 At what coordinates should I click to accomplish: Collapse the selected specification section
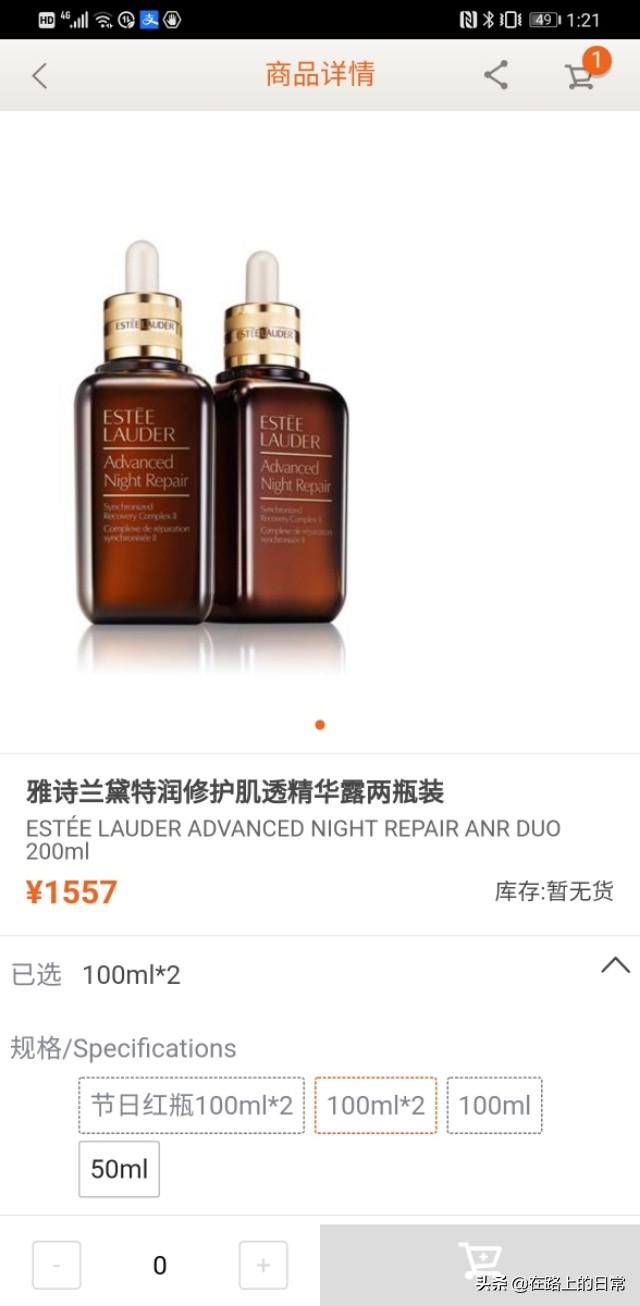coord(614,965)
